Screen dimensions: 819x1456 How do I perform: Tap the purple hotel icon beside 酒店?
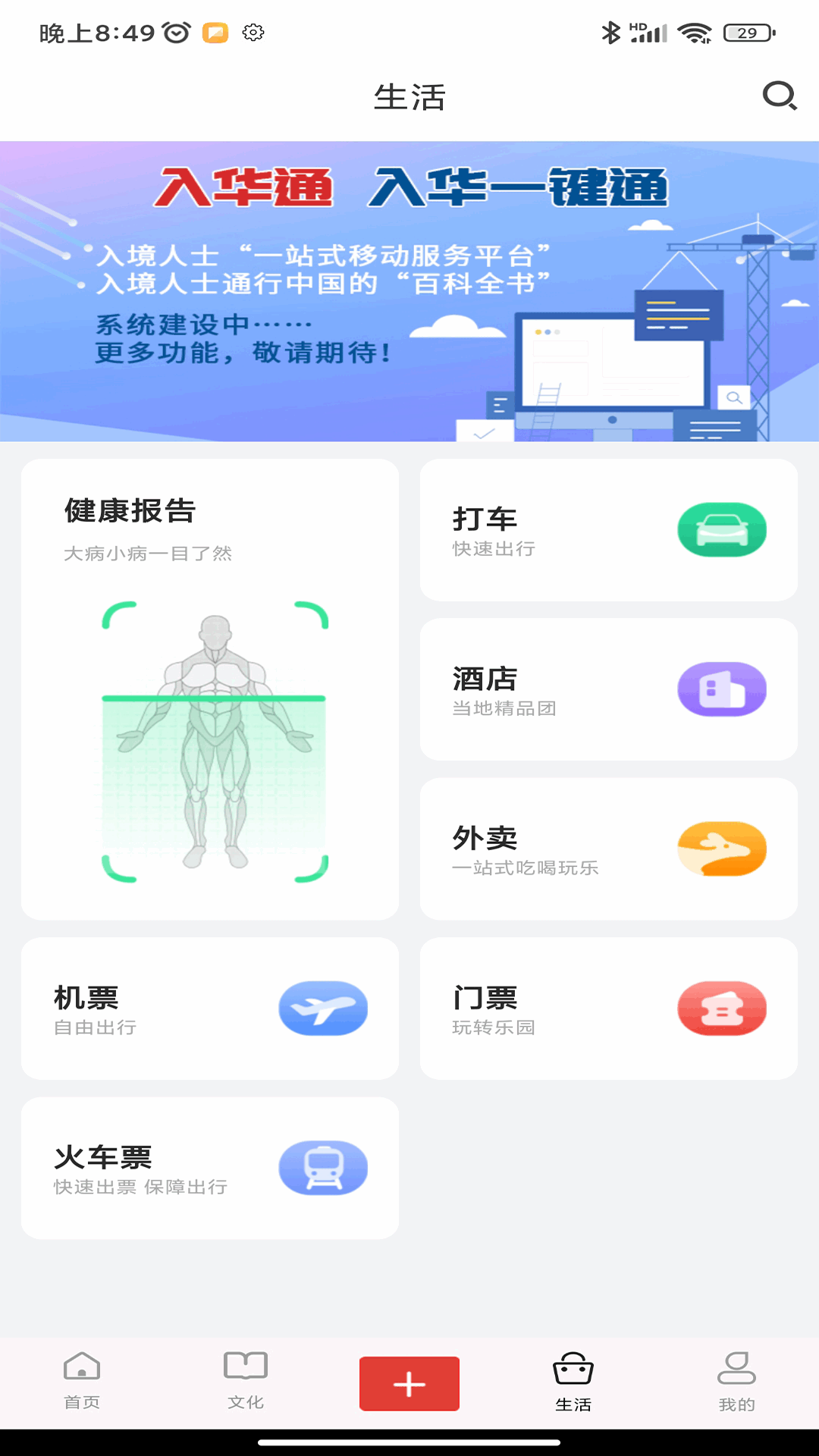[x=721, y=689]
